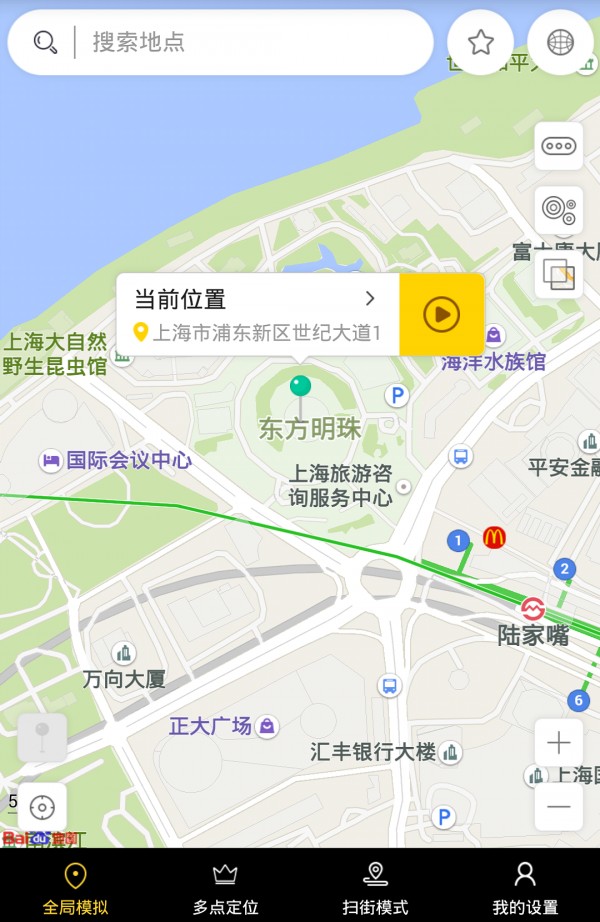Tap the joystick button
Image resolution: width=600 pixels, height=922 pixels.
click(x=42, y=739)
